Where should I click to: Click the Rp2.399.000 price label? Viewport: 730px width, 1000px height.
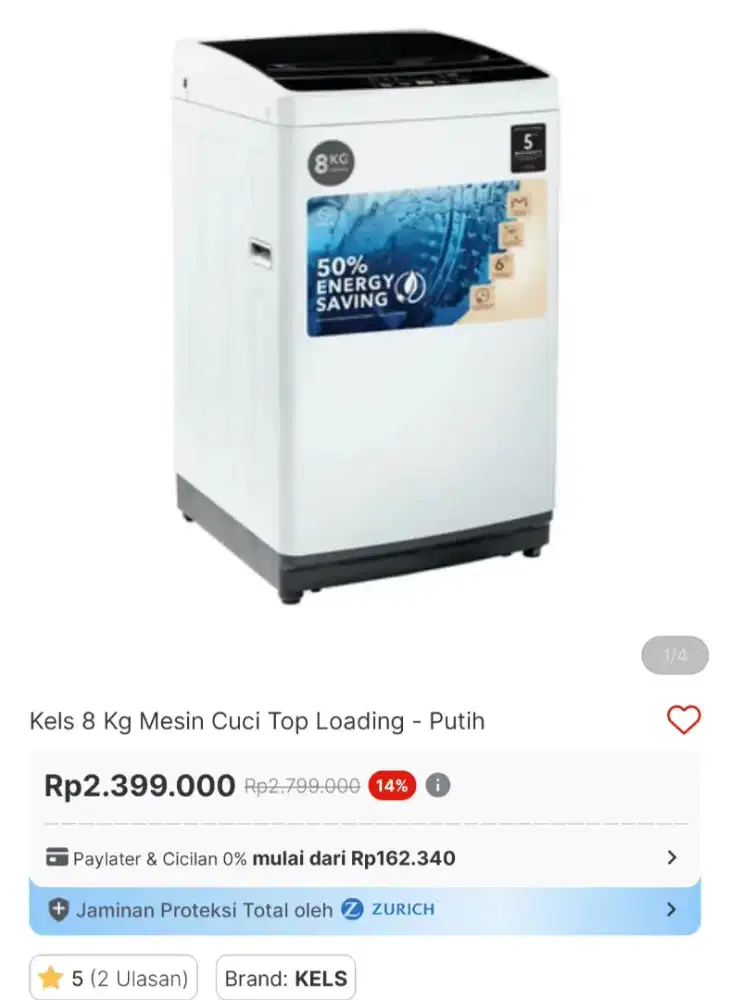(x=137, y=784)
